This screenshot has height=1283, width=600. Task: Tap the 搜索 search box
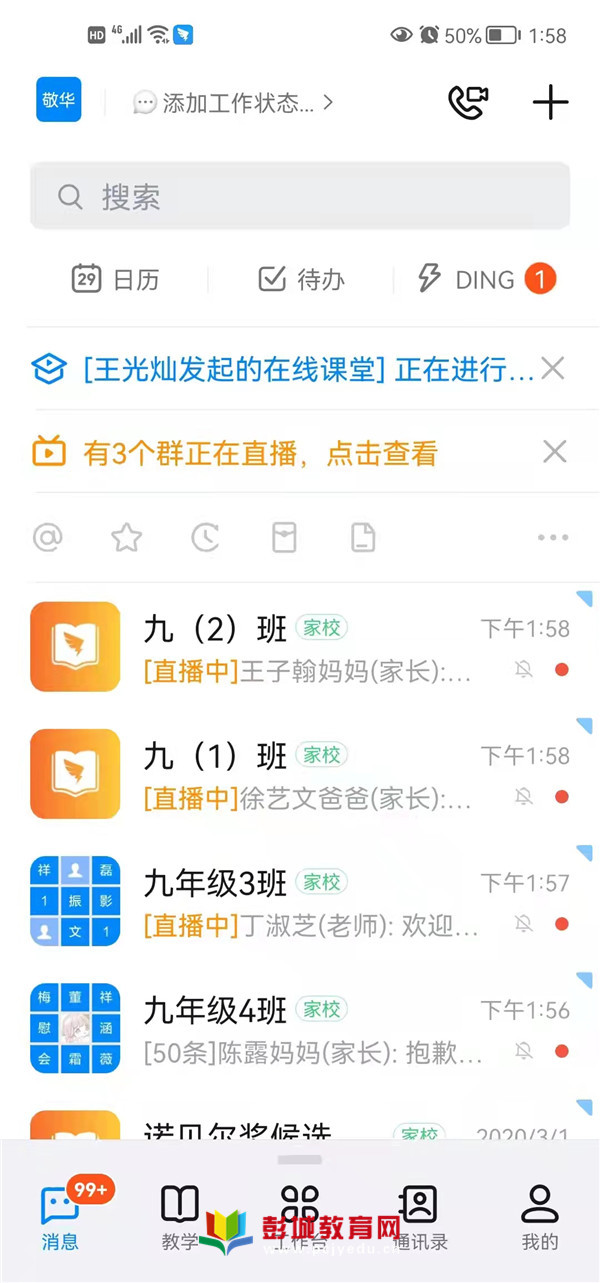pyautogui.click(x=300, y=196)
